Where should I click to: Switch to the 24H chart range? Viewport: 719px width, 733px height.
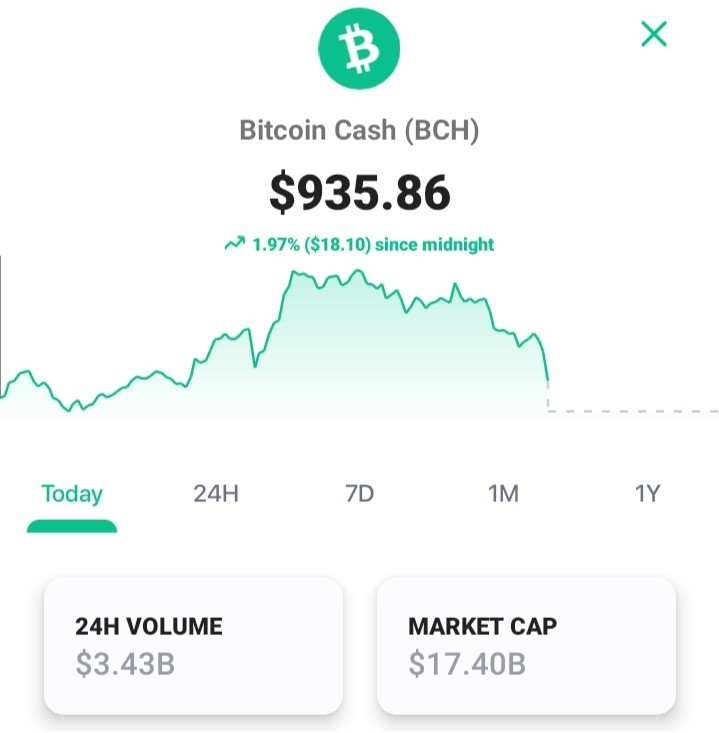point(216,494)
